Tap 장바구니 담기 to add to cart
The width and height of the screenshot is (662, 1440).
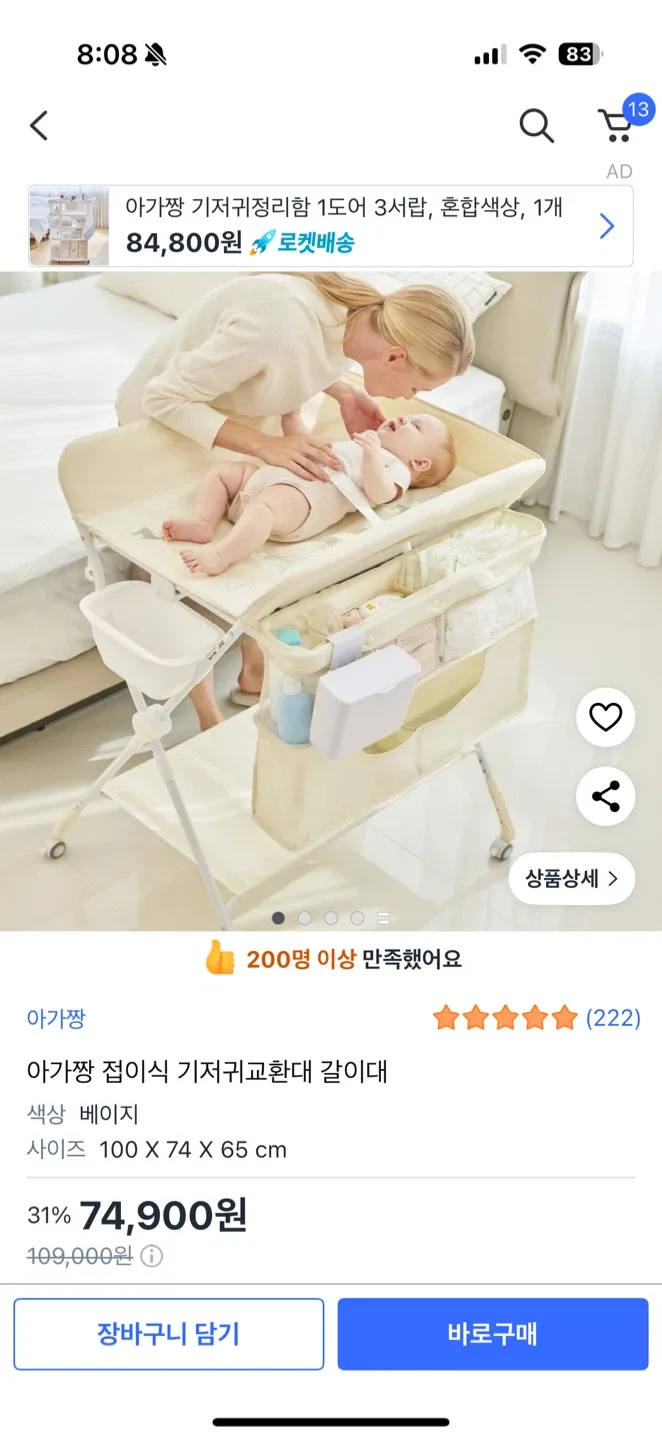pos(168,1334)
